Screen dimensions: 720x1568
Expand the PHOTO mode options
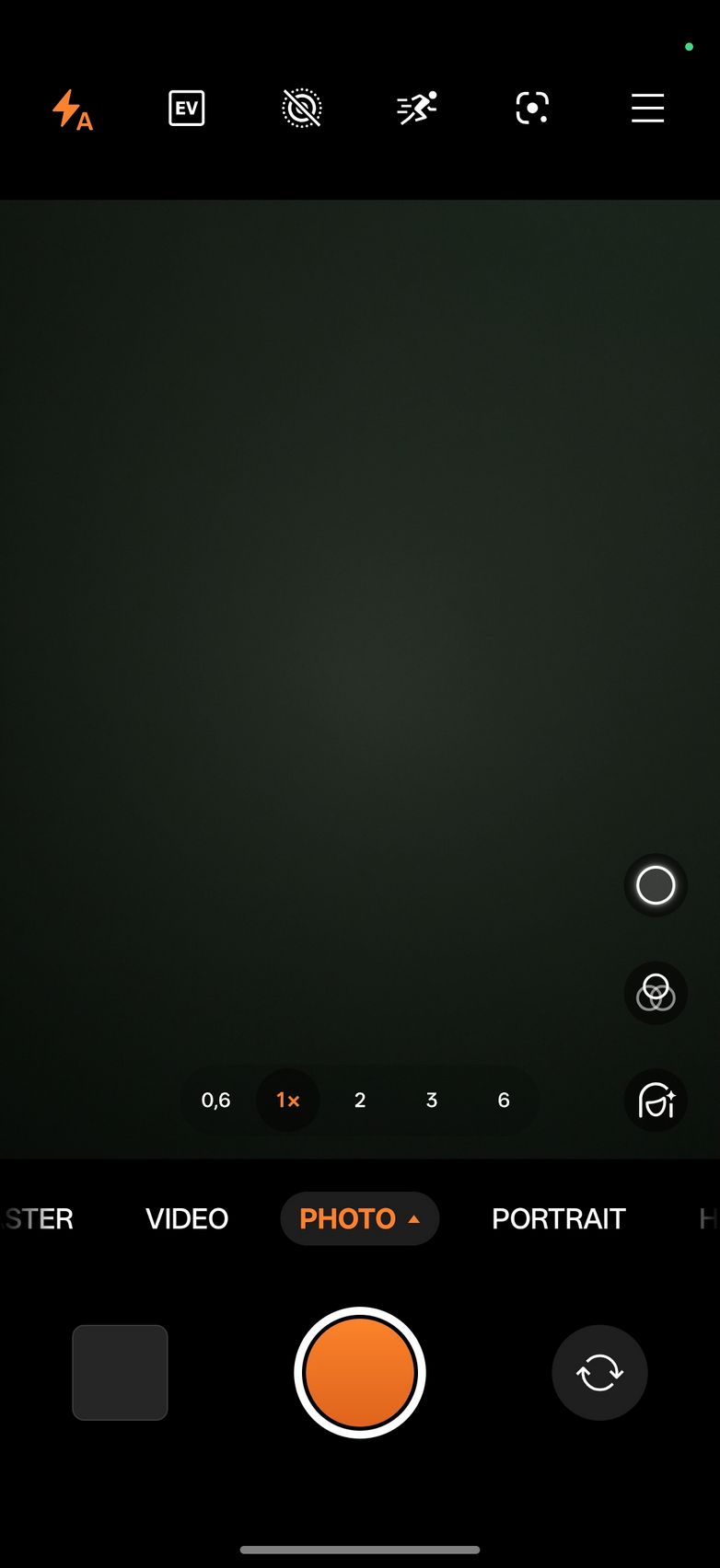pyautogui.click(x=359, y=1218)
